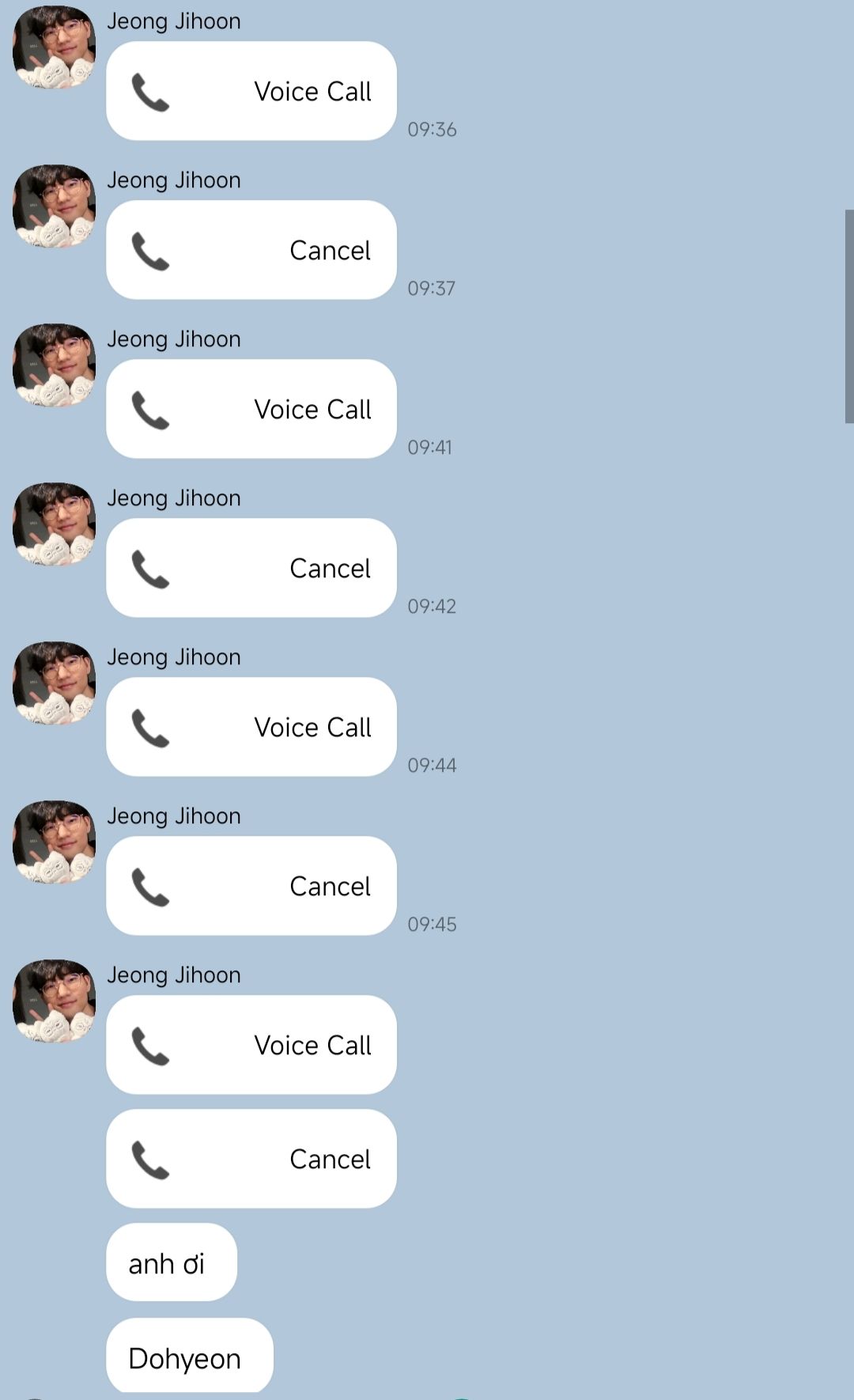Tap the Cancel bubble above "anh ơi"

(x=251, y=1159)
